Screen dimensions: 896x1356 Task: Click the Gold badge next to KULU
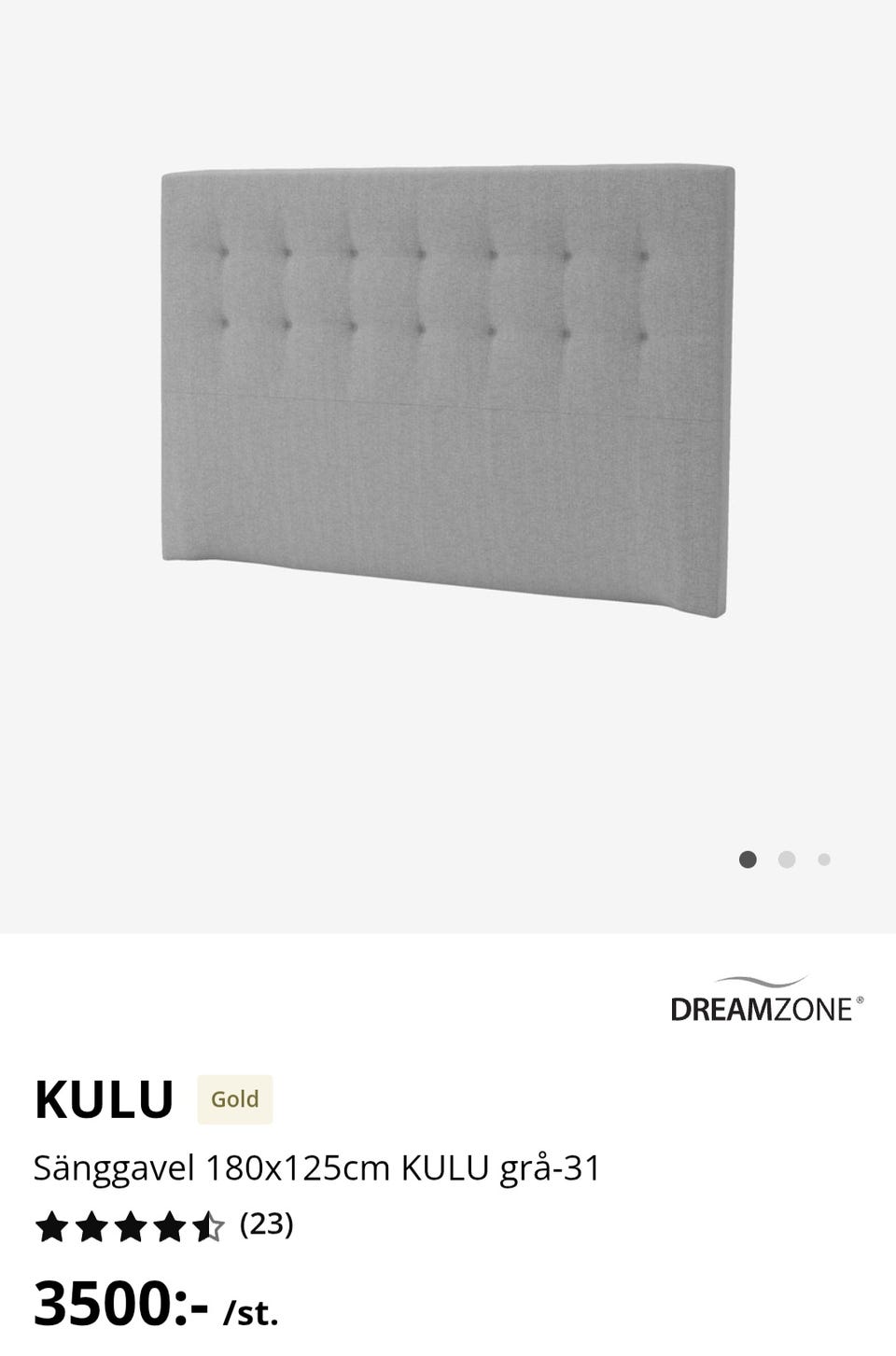(234, 1100)
